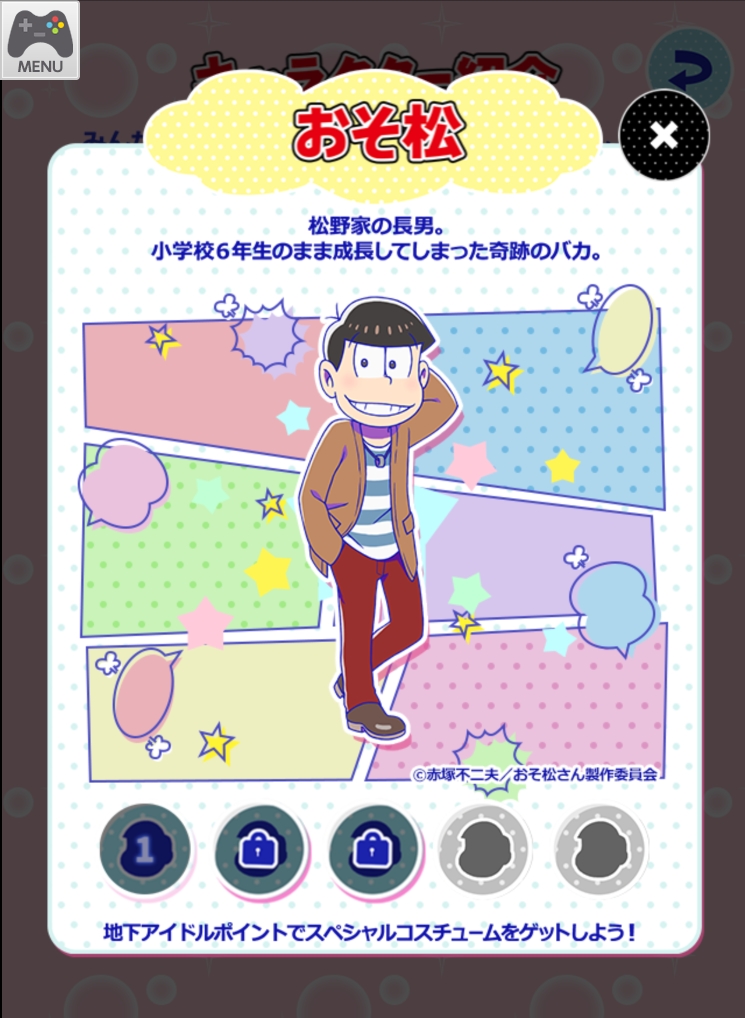
Task: Tap the second locked costume slot
Action: 374,849
